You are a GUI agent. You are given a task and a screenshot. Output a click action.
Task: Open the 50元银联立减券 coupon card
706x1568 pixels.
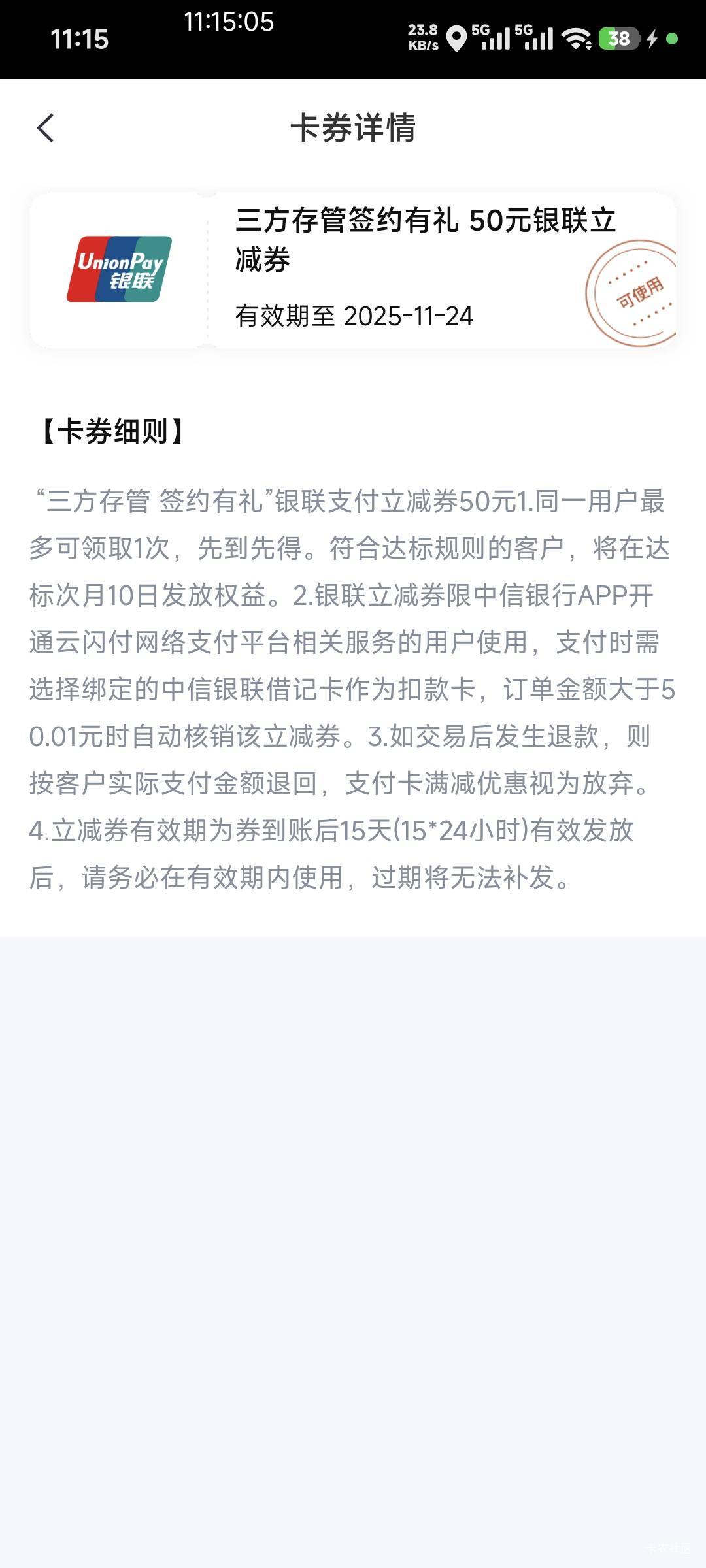coord(353,270)
